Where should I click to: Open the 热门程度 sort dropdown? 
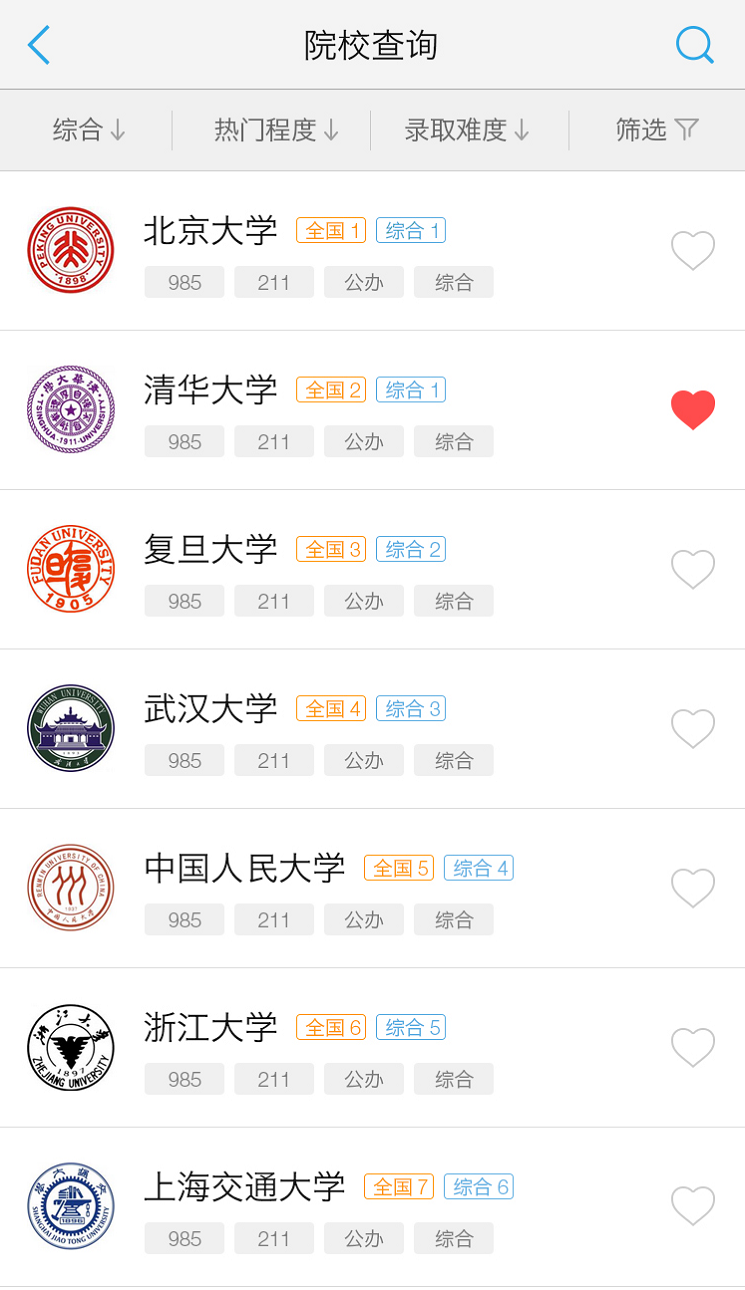tap(277, 130)
